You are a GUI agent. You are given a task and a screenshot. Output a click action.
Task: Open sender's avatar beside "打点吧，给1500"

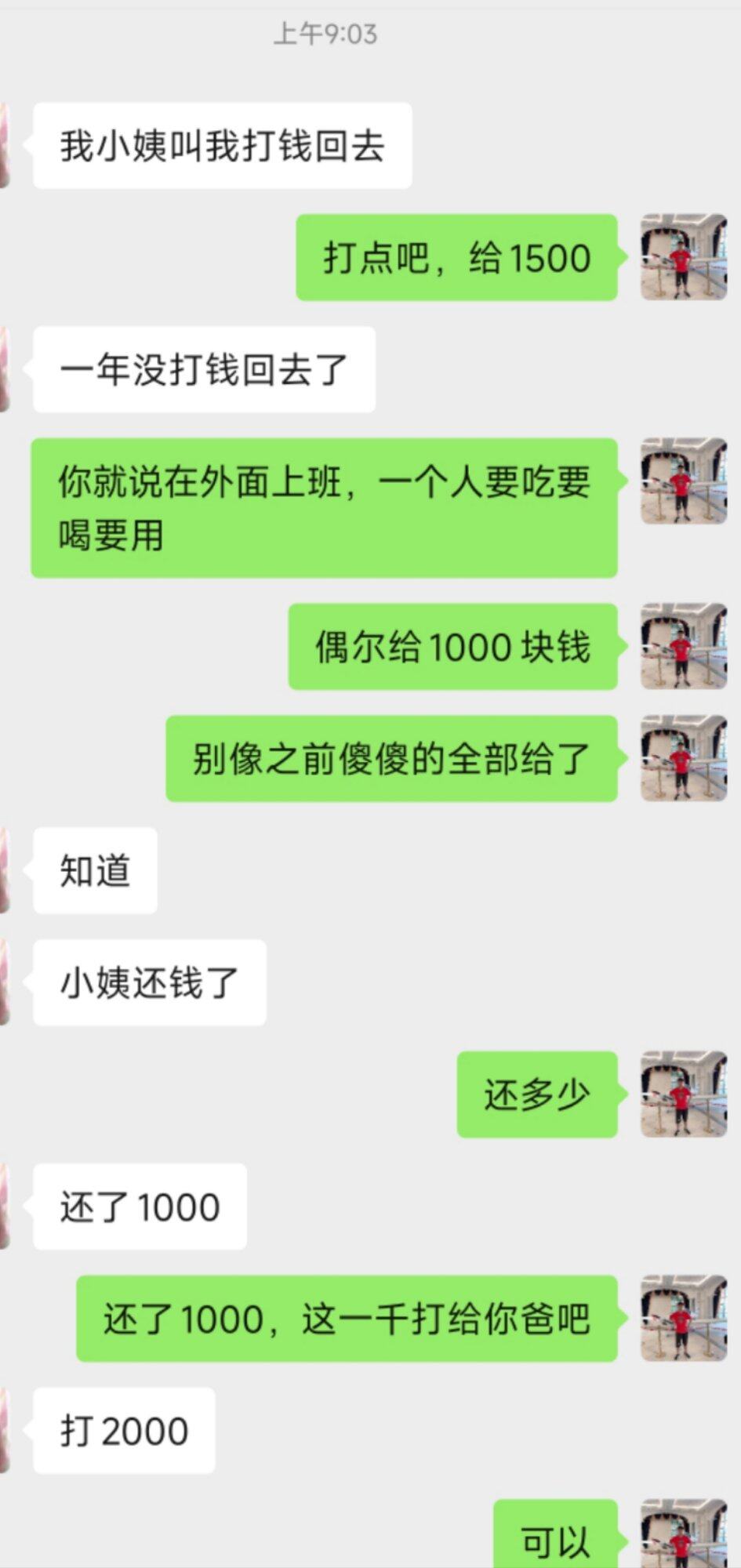click(x=684, y=257)
